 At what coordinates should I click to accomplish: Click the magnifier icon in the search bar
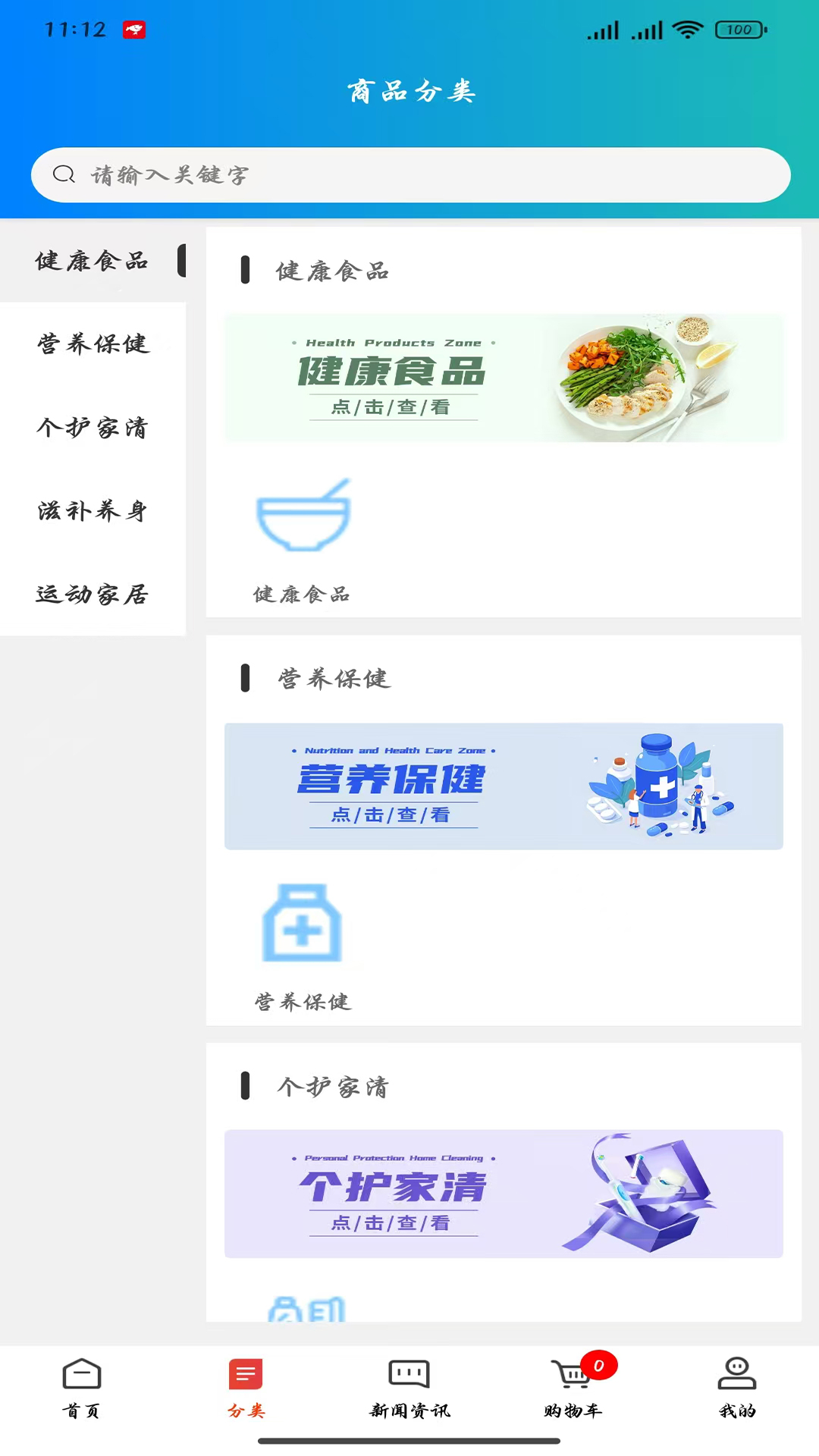[64, 174]
